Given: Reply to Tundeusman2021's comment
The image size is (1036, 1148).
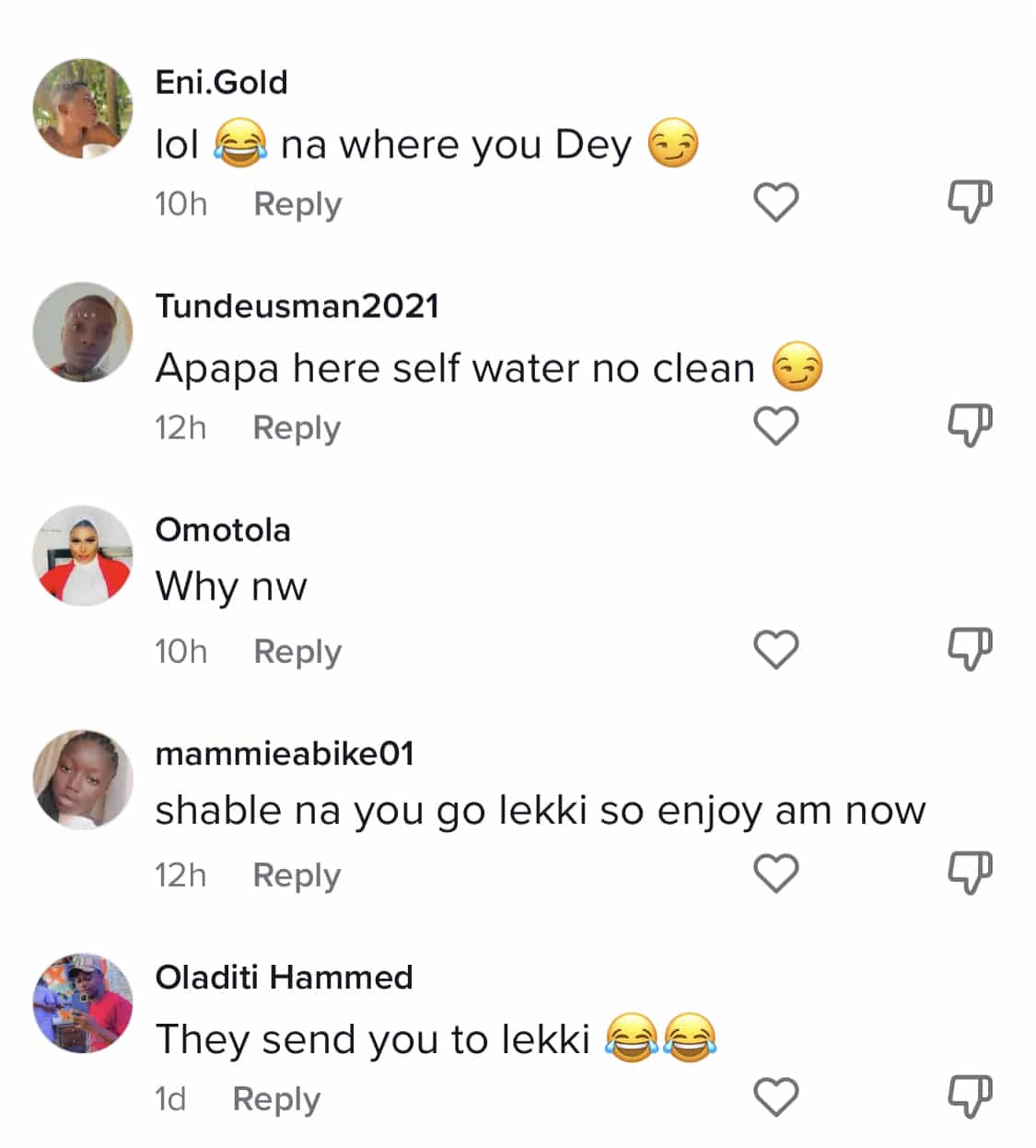Looking at the screenshot, I should pyautogui.click(x=296, y=427).
